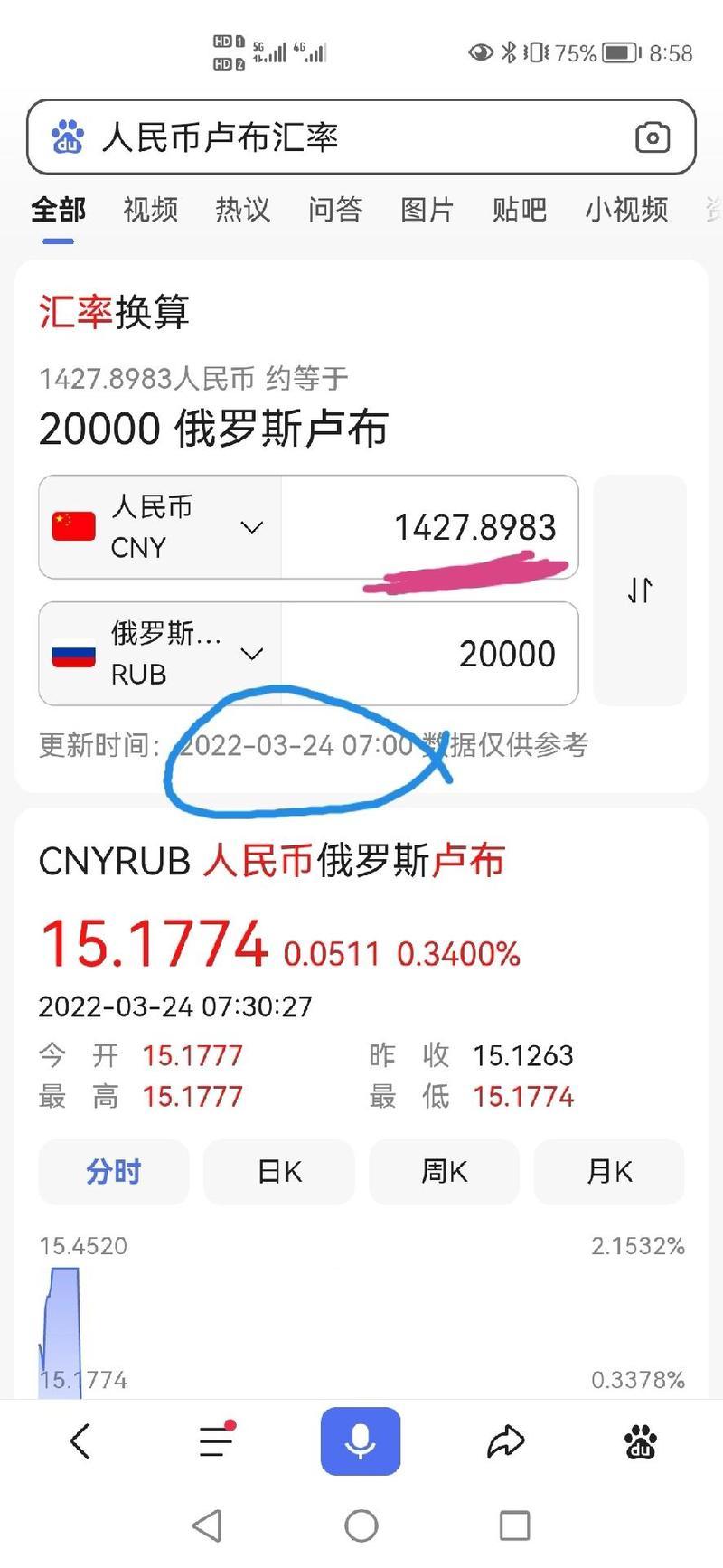Swap the two currencies
Viewport: 723px width, 1568px height.
coord(640,590)
